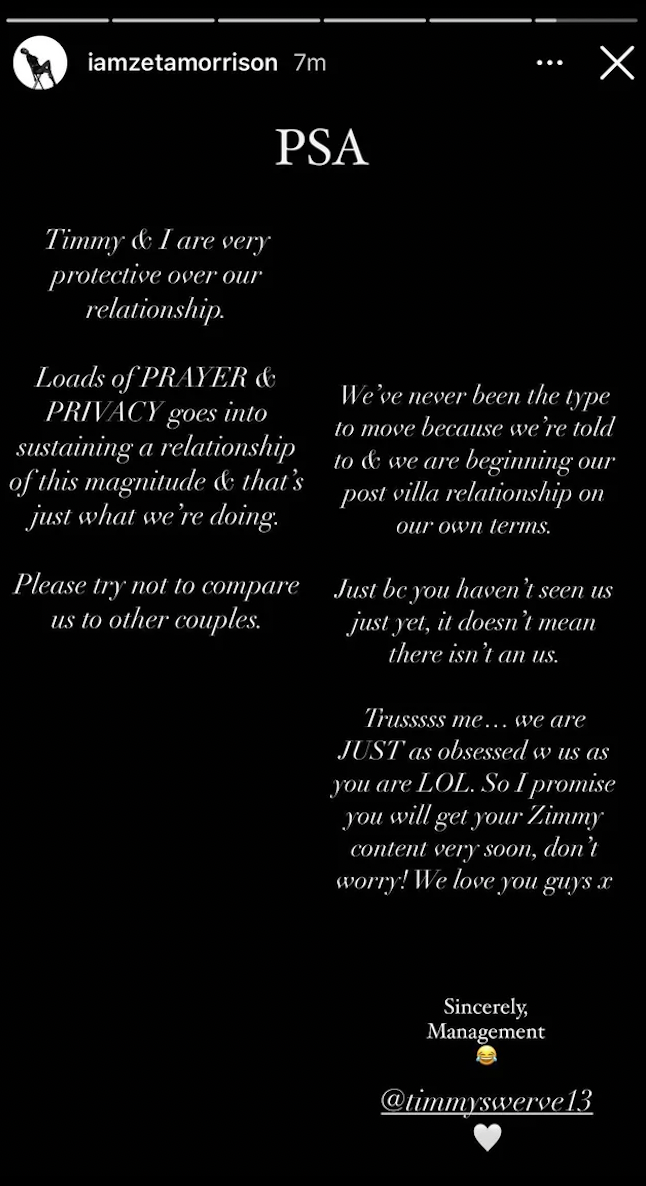Open the @timmyswerve13 mention
The image size is (646, 1186).
point(486,1100)
